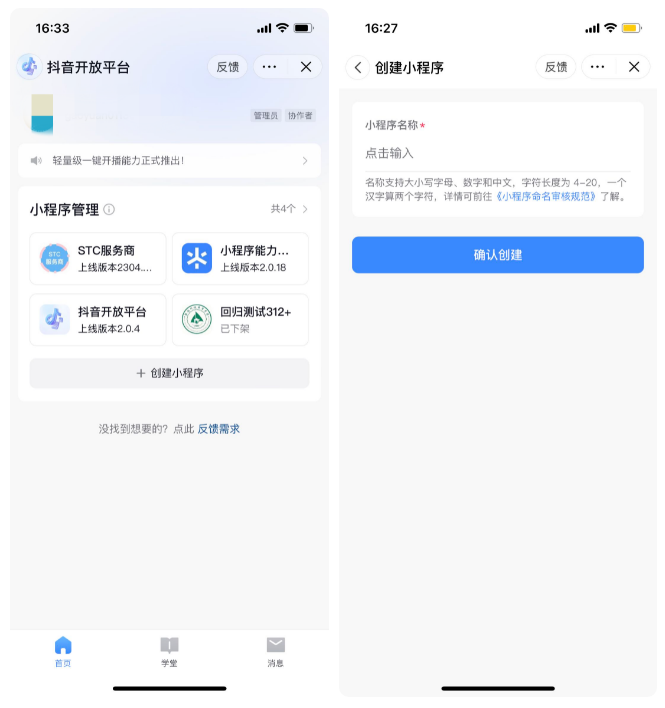
Task: Switch to the 消息 tab
Action: pos(275,651)
